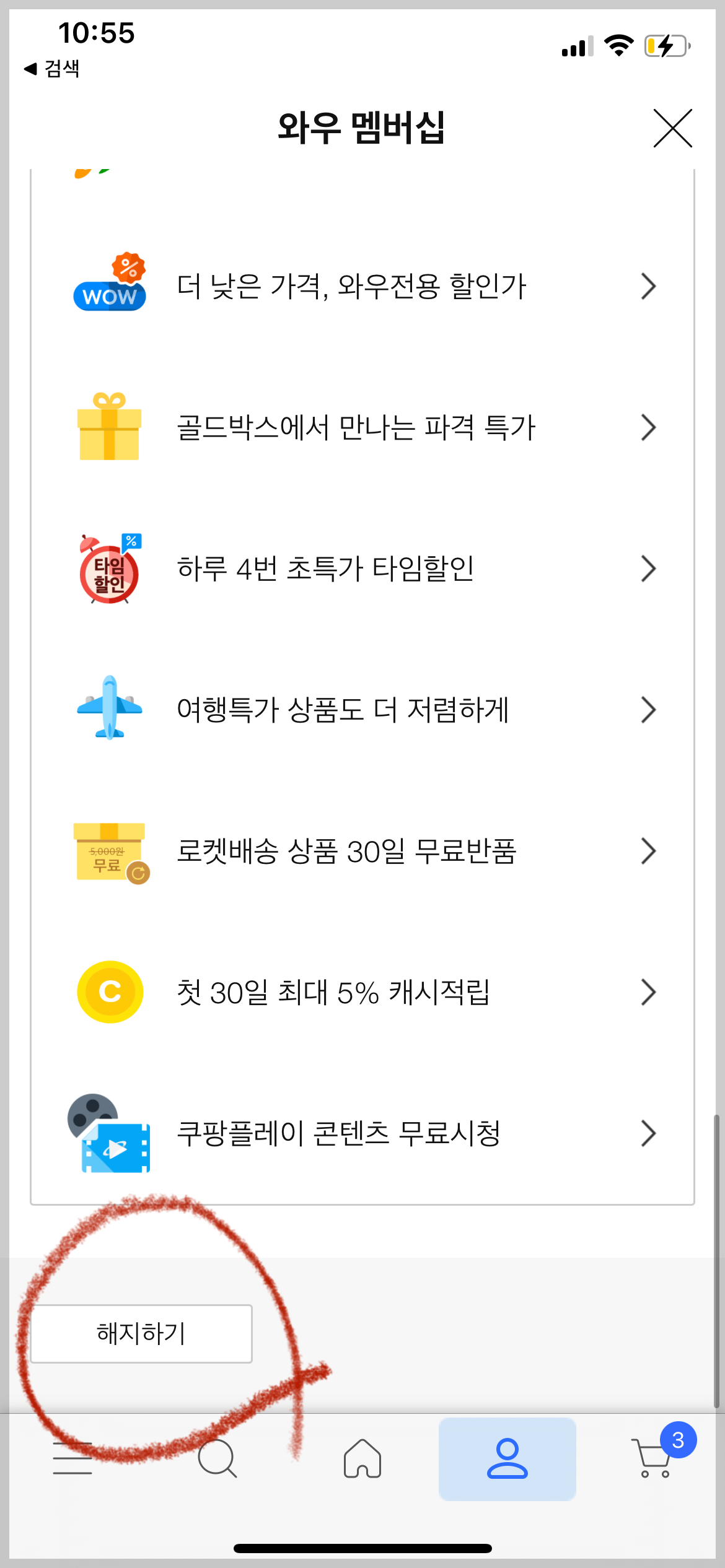This screenshot has width=725, height=1568.
Task: Expand the 쿠팡플레이 무료시청 chevron
Action: (x=648, y=1133)
